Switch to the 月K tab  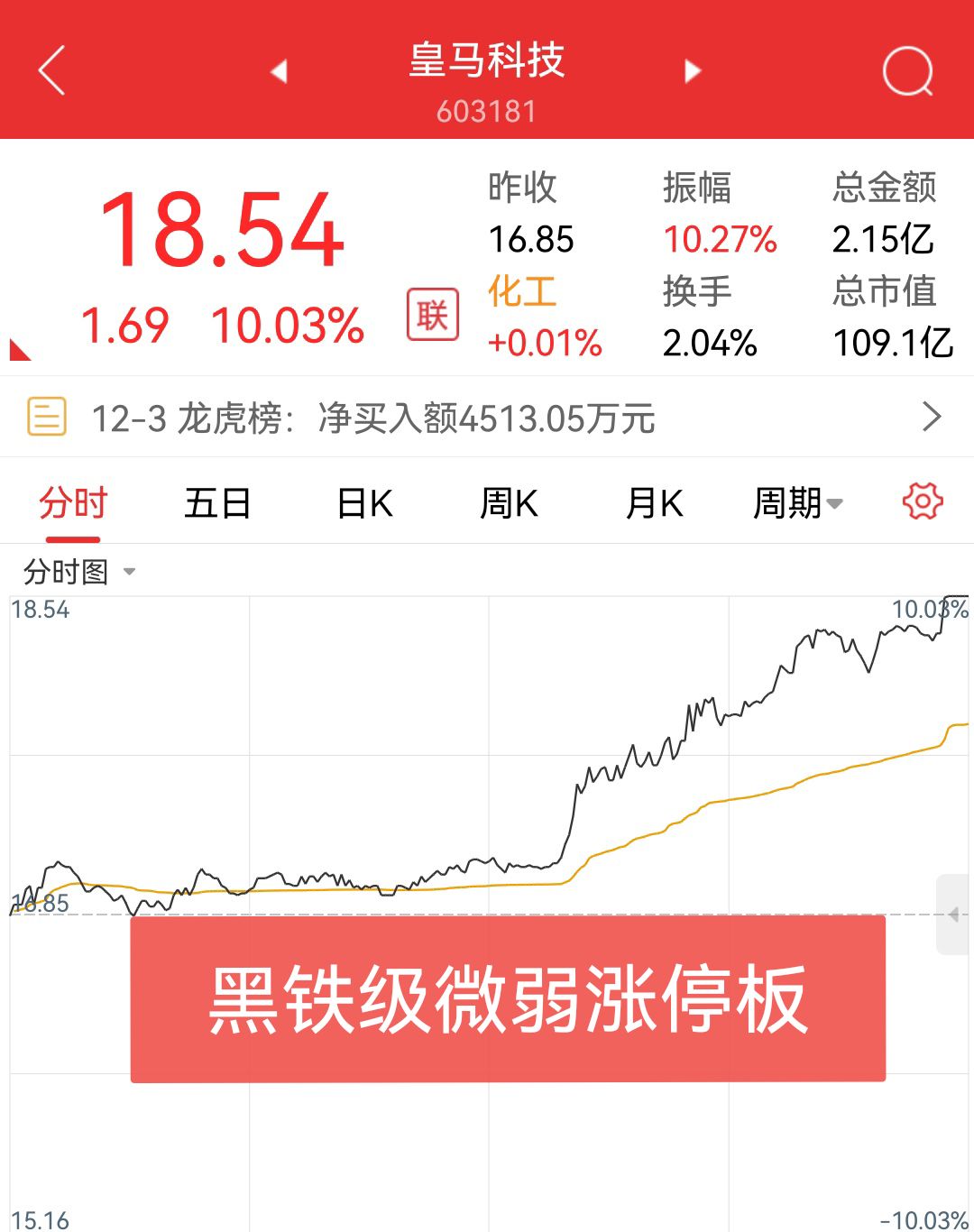[x=655, y=503]
